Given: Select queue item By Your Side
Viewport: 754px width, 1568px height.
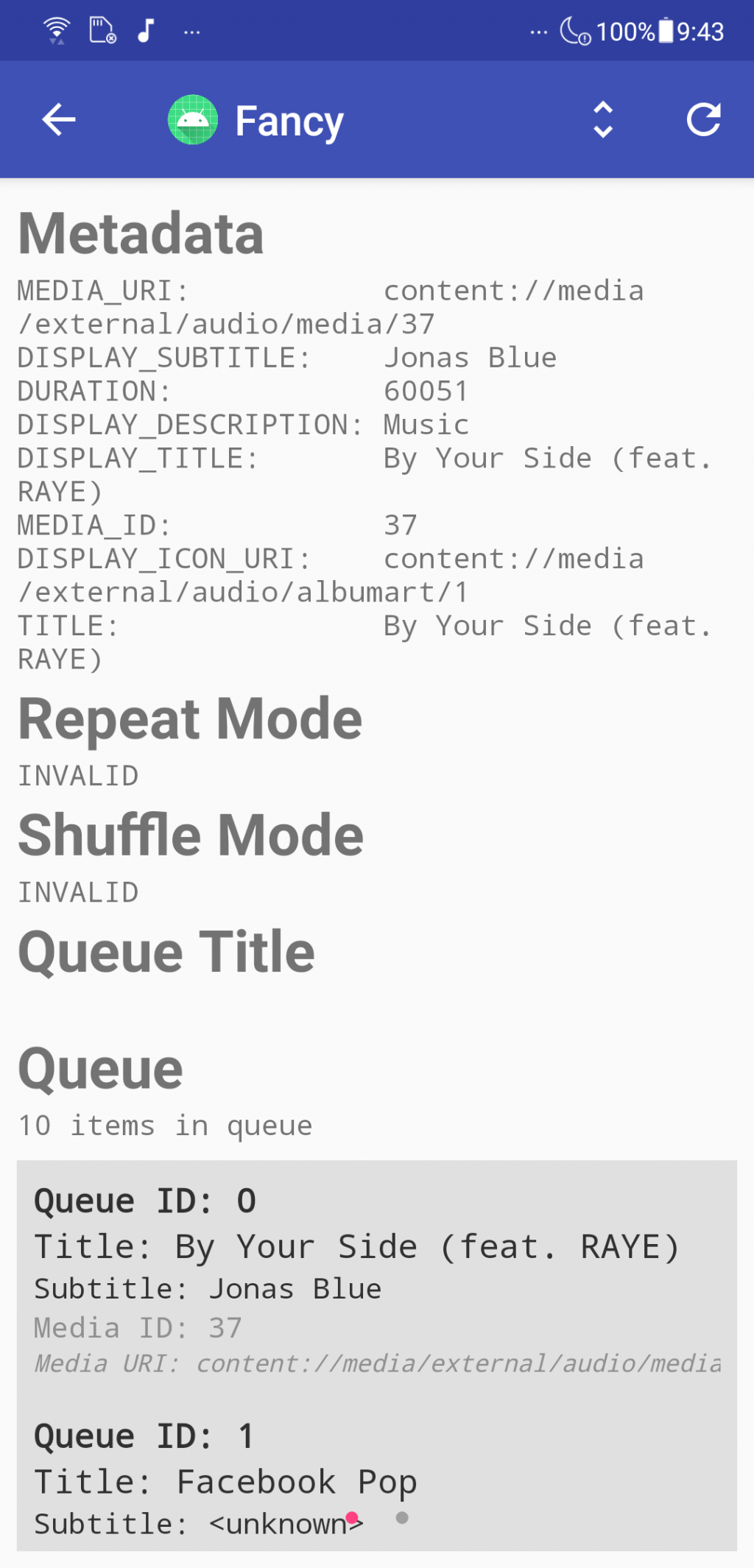Looking at the screenshot, I should point(376,1279).
